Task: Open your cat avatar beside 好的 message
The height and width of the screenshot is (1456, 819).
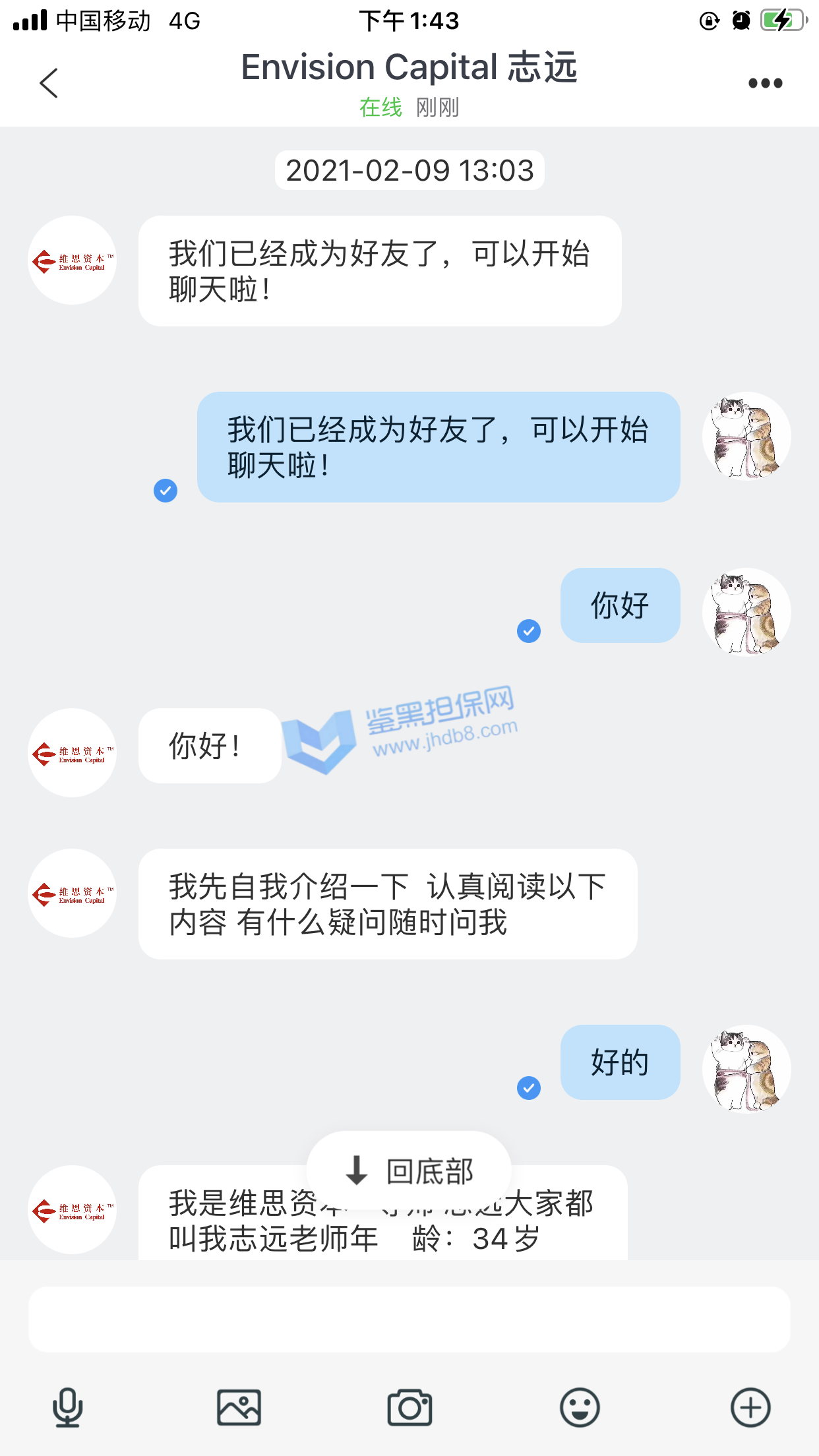Action: (x=746, y=1069)
